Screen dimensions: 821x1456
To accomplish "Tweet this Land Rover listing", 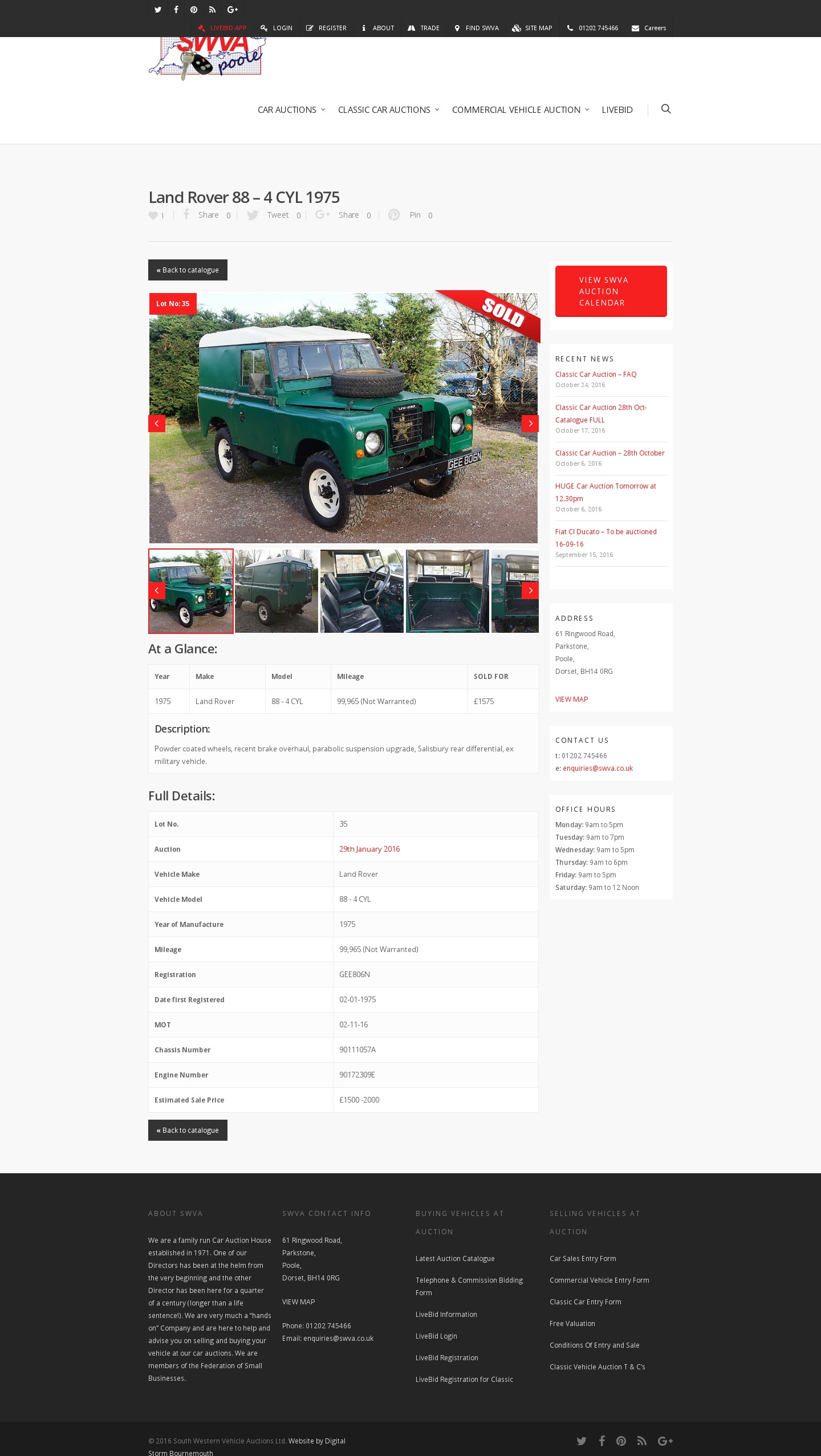I will coord(274,215).
